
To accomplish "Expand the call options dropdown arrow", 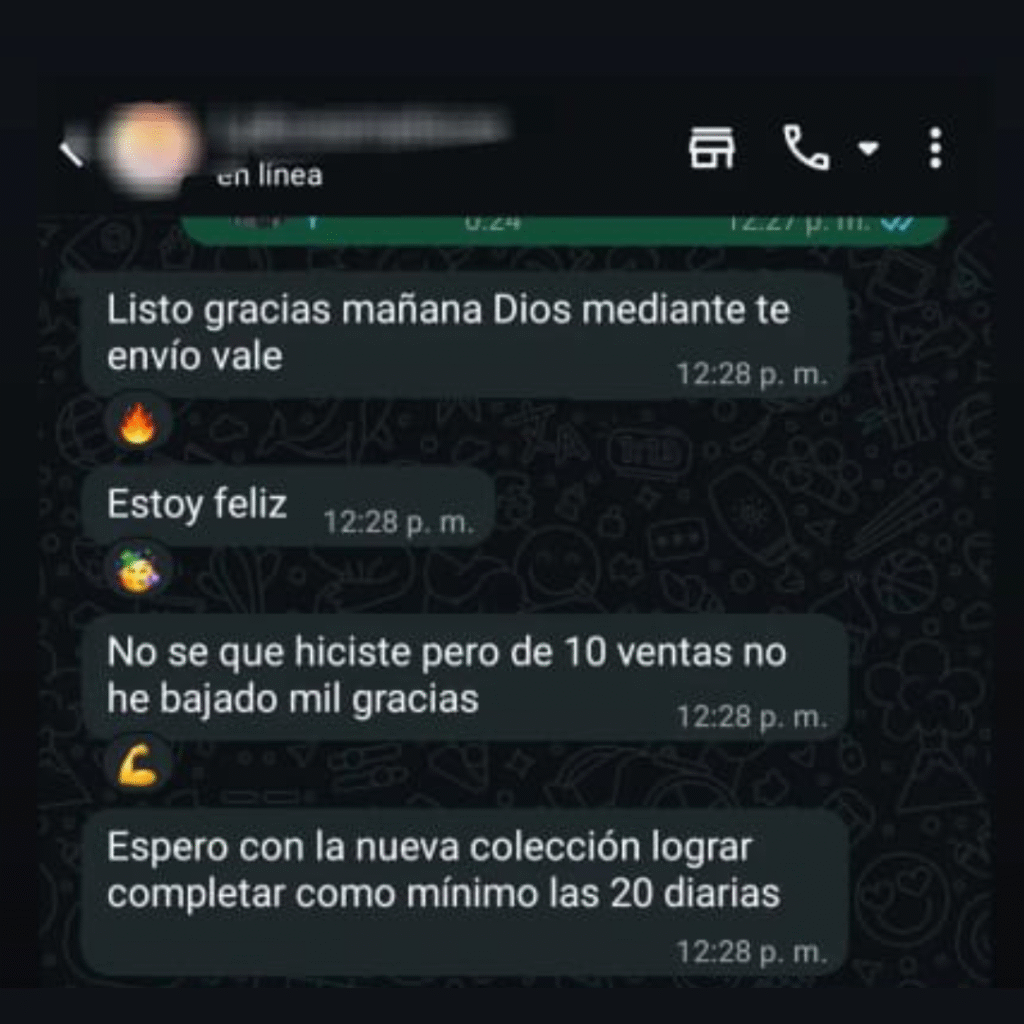I will (868, 150).
